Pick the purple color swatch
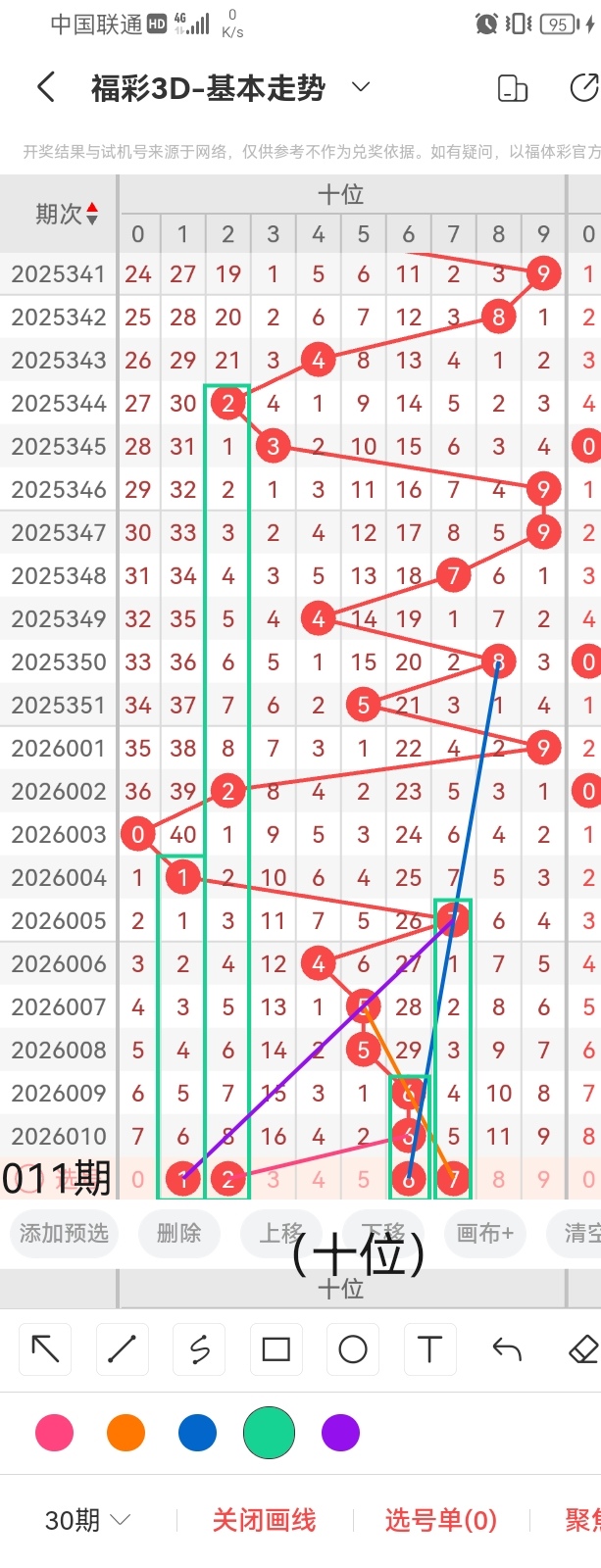601x1568 pixels. coord(340,1433)
